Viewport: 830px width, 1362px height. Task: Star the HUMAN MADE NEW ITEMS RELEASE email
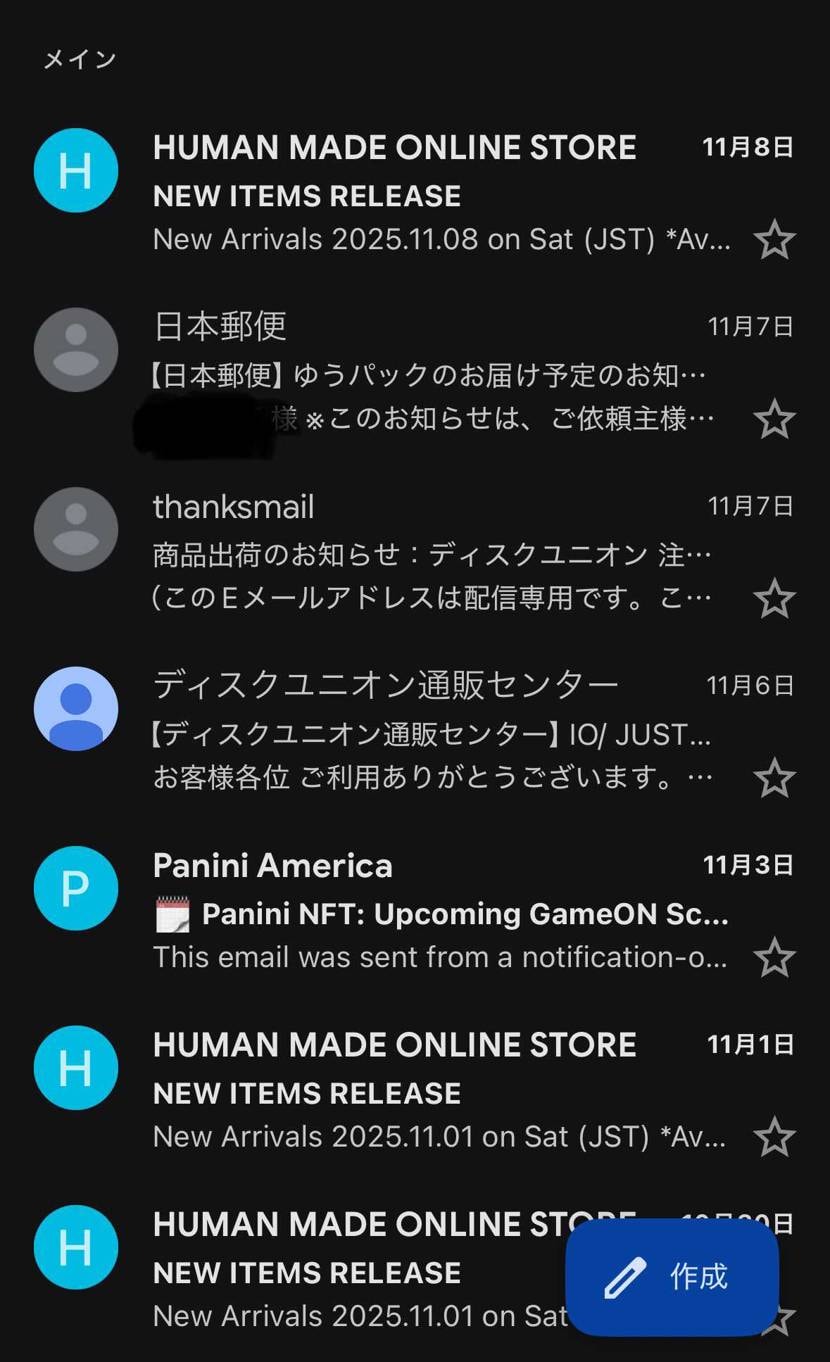tap(774, 240)
